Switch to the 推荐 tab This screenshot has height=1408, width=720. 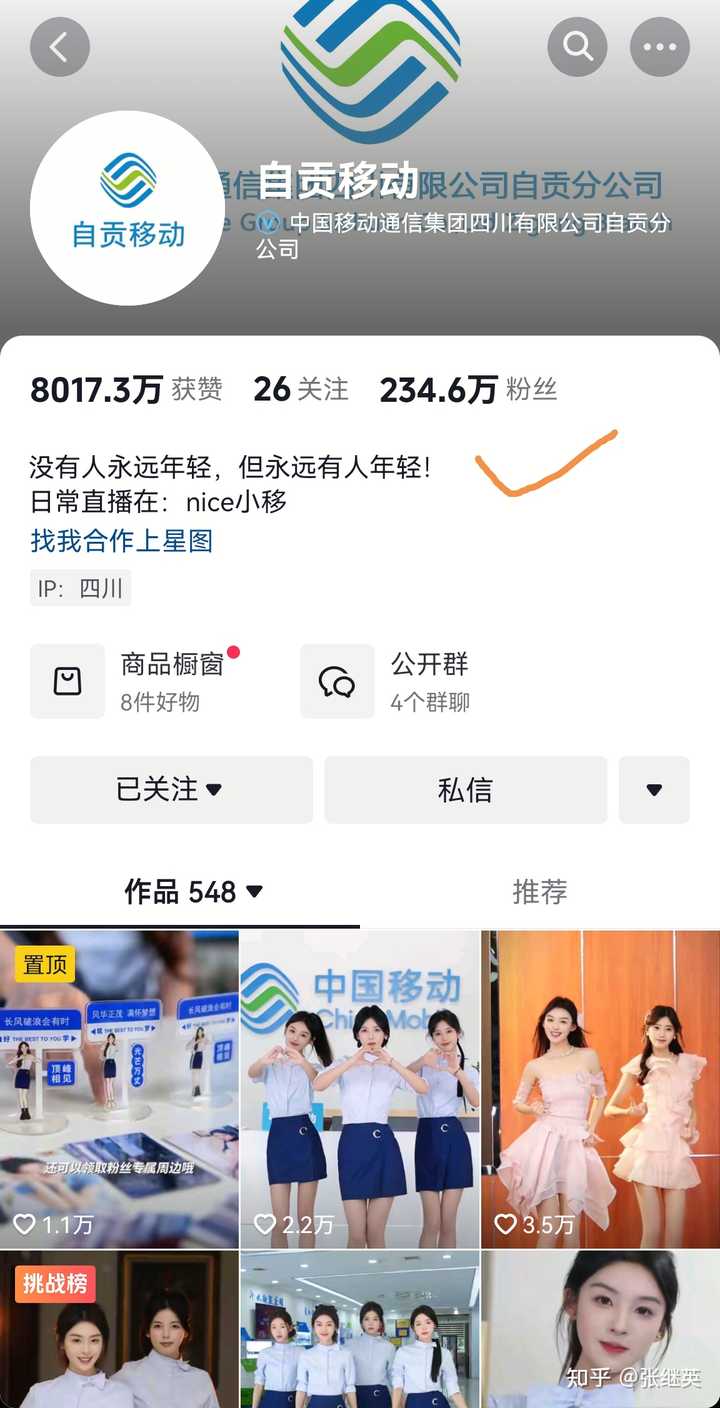[x=540, y=891]
